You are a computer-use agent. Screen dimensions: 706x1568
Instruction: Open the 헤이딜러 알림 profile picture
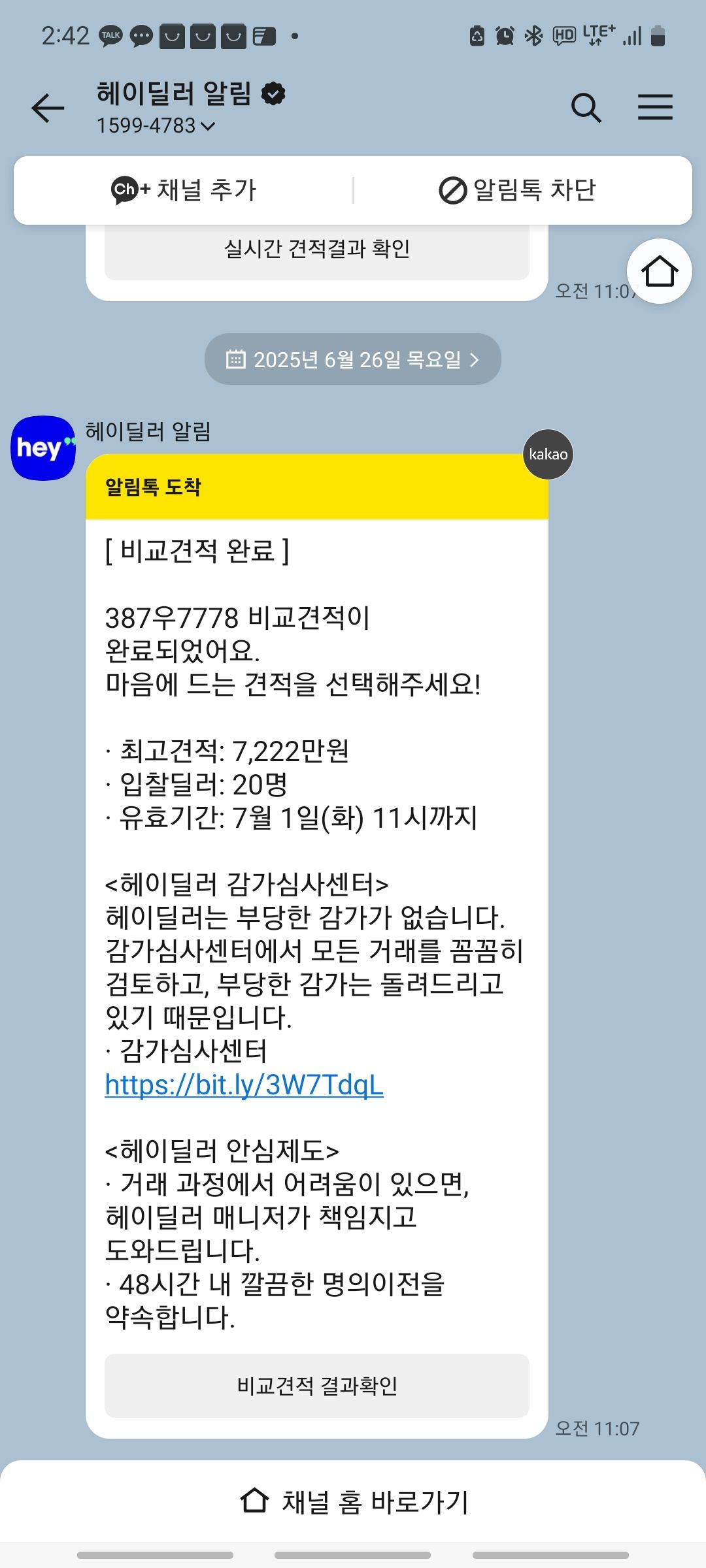[x=43, y=448]
